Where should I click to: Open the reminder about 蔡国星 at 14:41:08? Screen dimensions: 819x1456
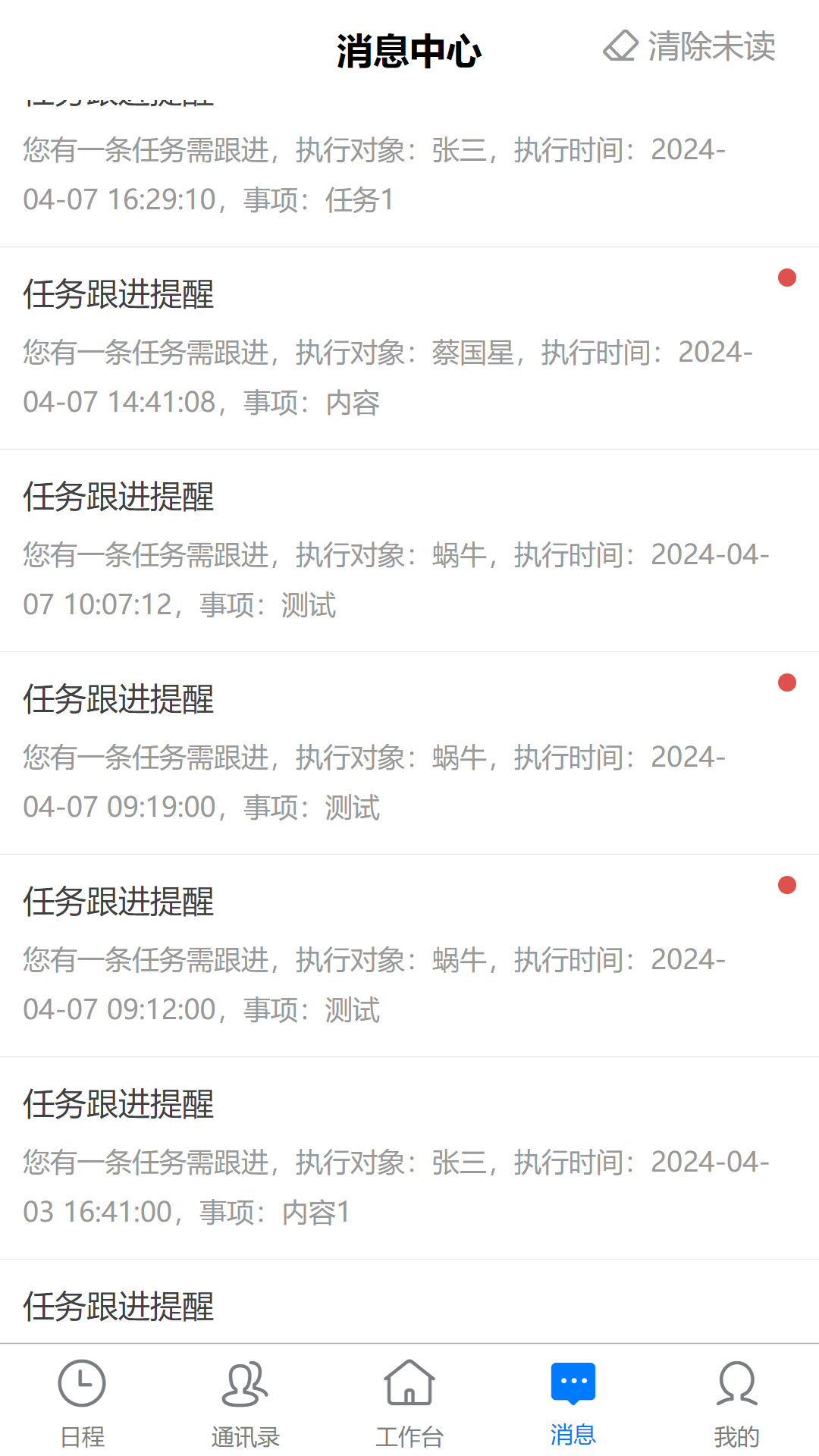[x=409, y=348]
